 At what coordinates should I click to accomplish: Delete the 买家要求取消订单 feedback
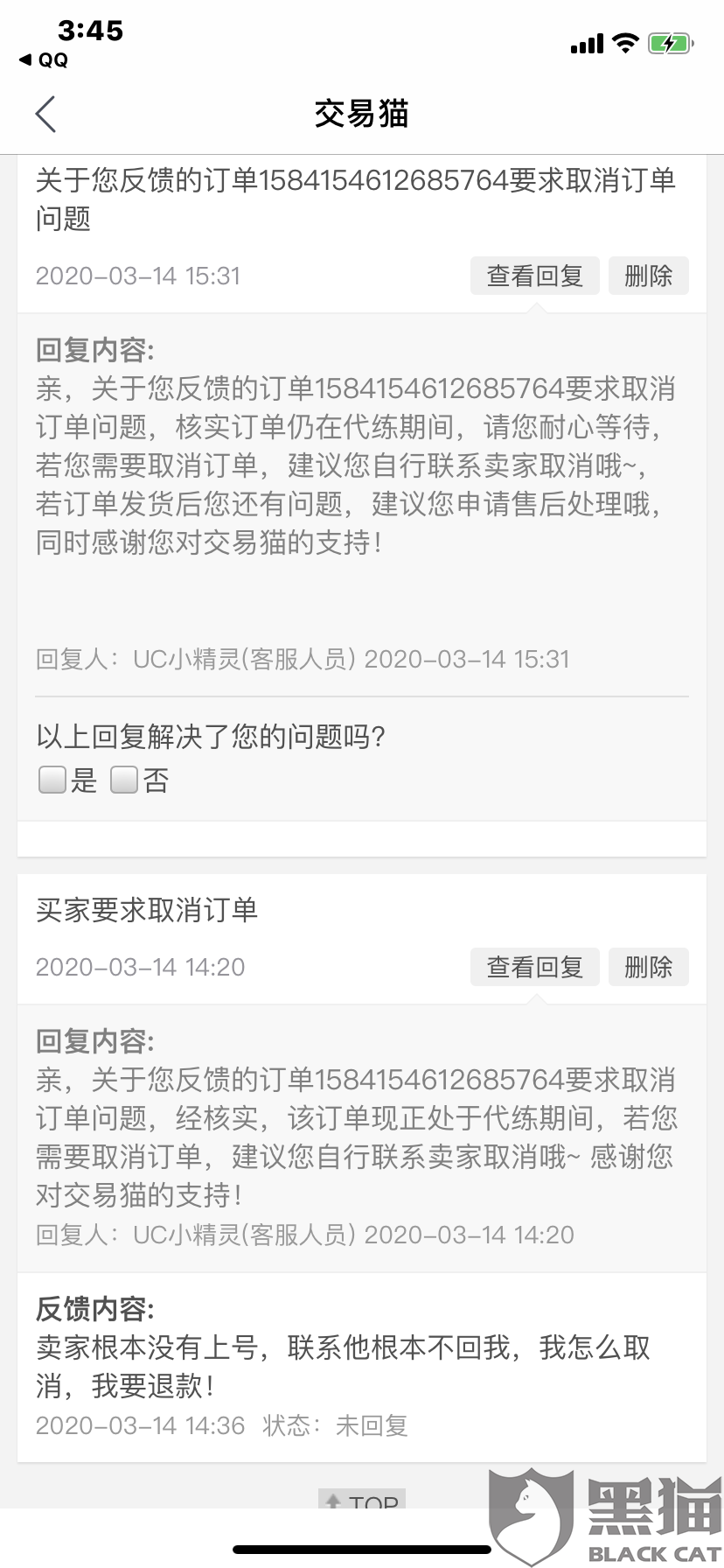coord(648,968)
